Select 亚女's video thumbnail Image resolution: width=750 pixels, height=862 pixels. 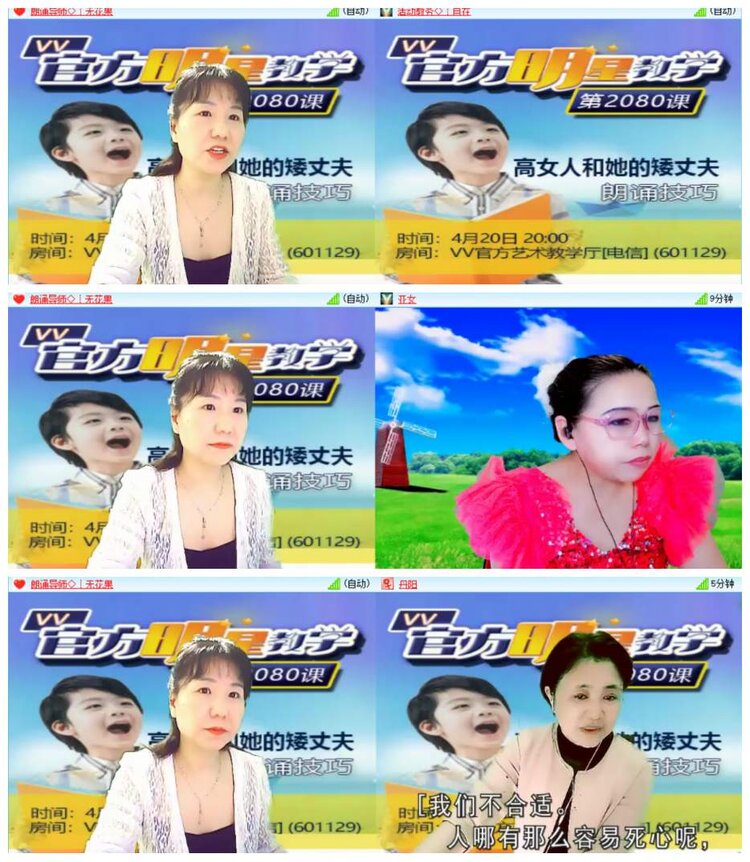pos(560,438)
